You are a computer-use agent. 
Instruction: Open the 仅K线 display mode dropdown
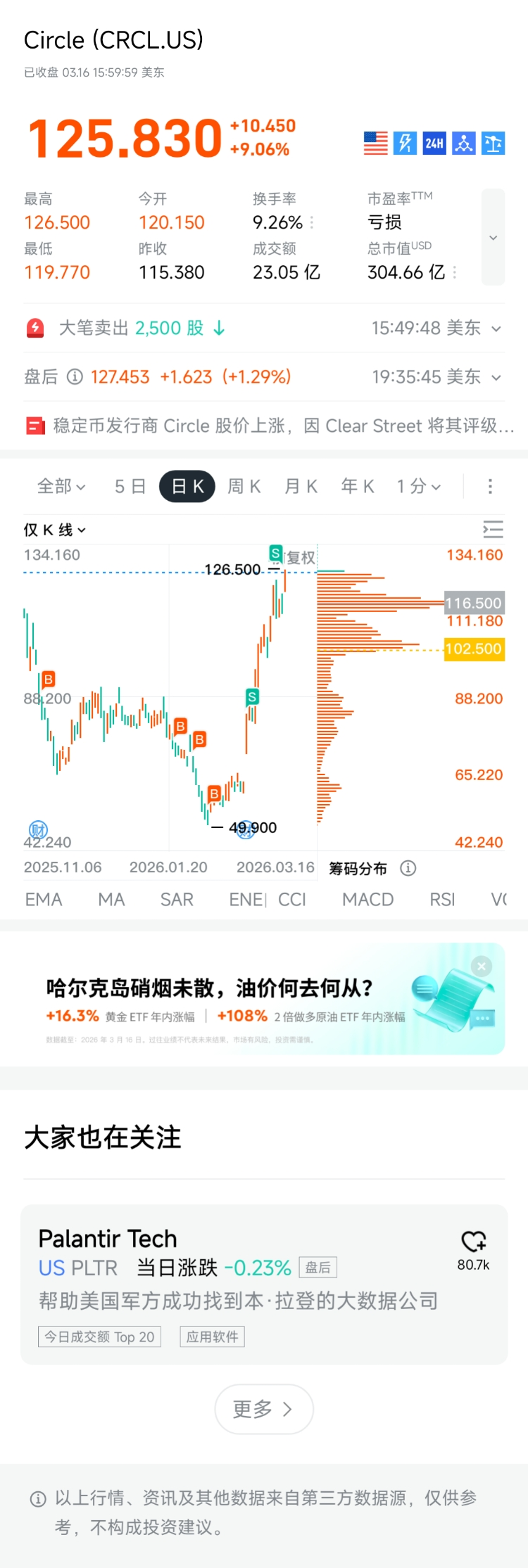click(54, 530)
